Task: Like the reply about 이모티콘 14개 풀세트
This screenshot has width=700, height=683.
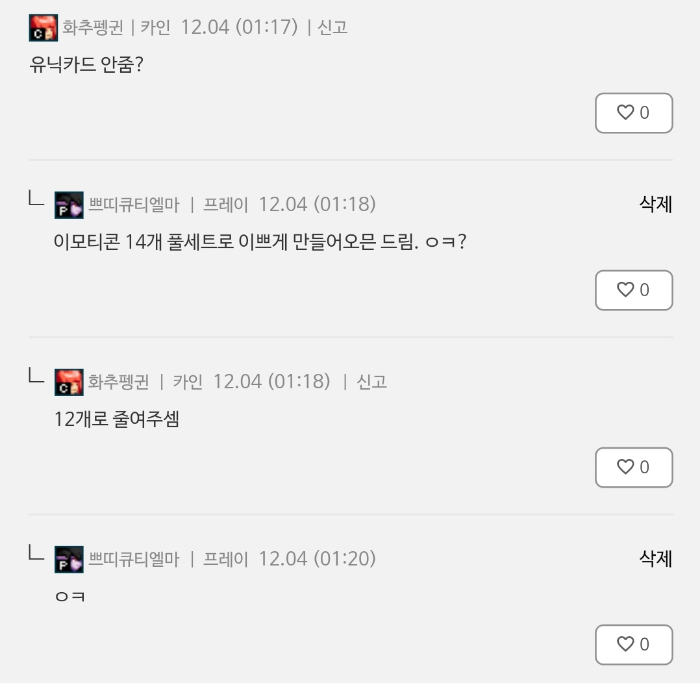Action: (634, 290)
